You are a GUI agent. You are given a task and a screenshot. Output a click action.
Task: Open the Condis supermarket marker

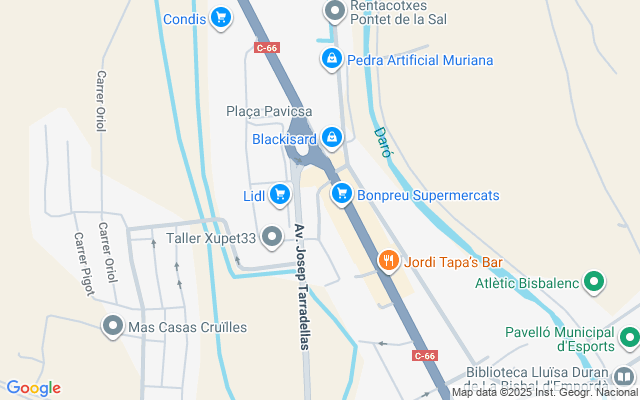pyautogui.click(x=221, y=17)
